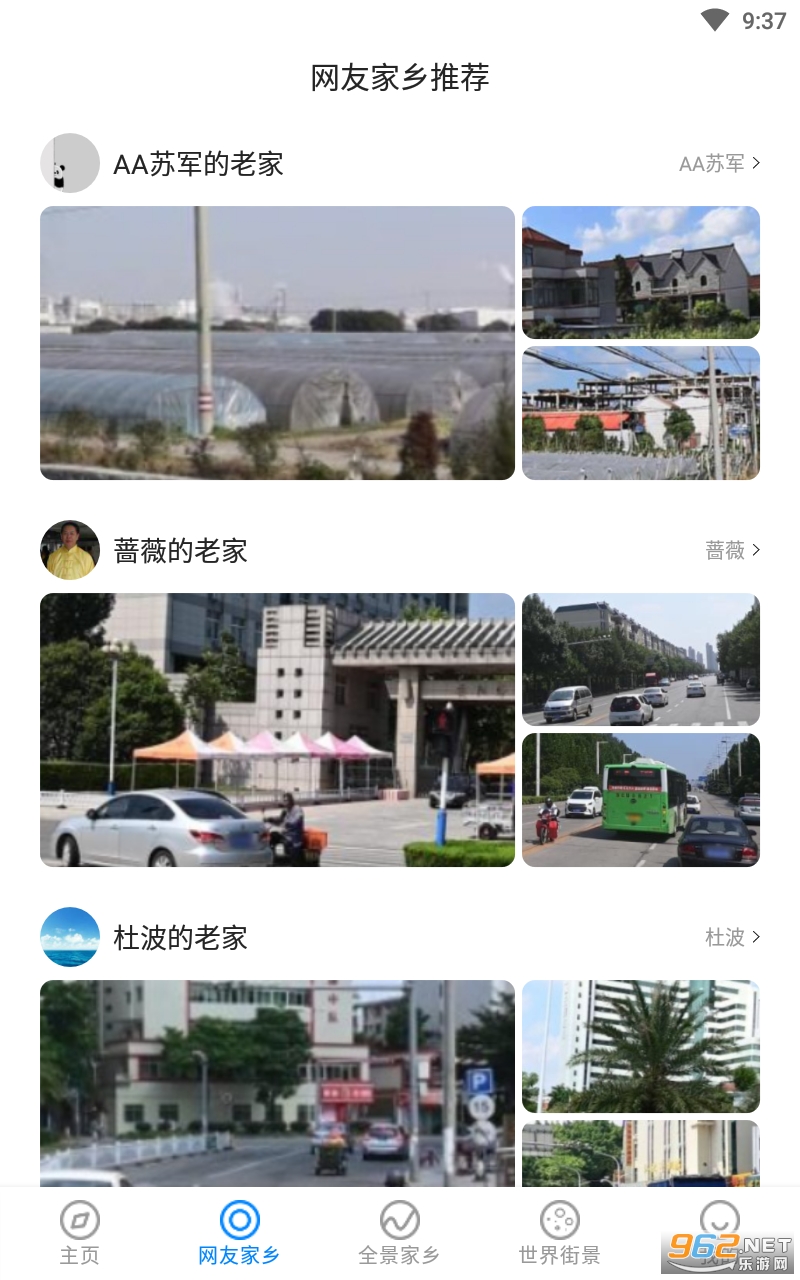This screenshot has width=800, height=1280.
Task: Select the 网友家乡 tab
Action: coord(239,1234)
